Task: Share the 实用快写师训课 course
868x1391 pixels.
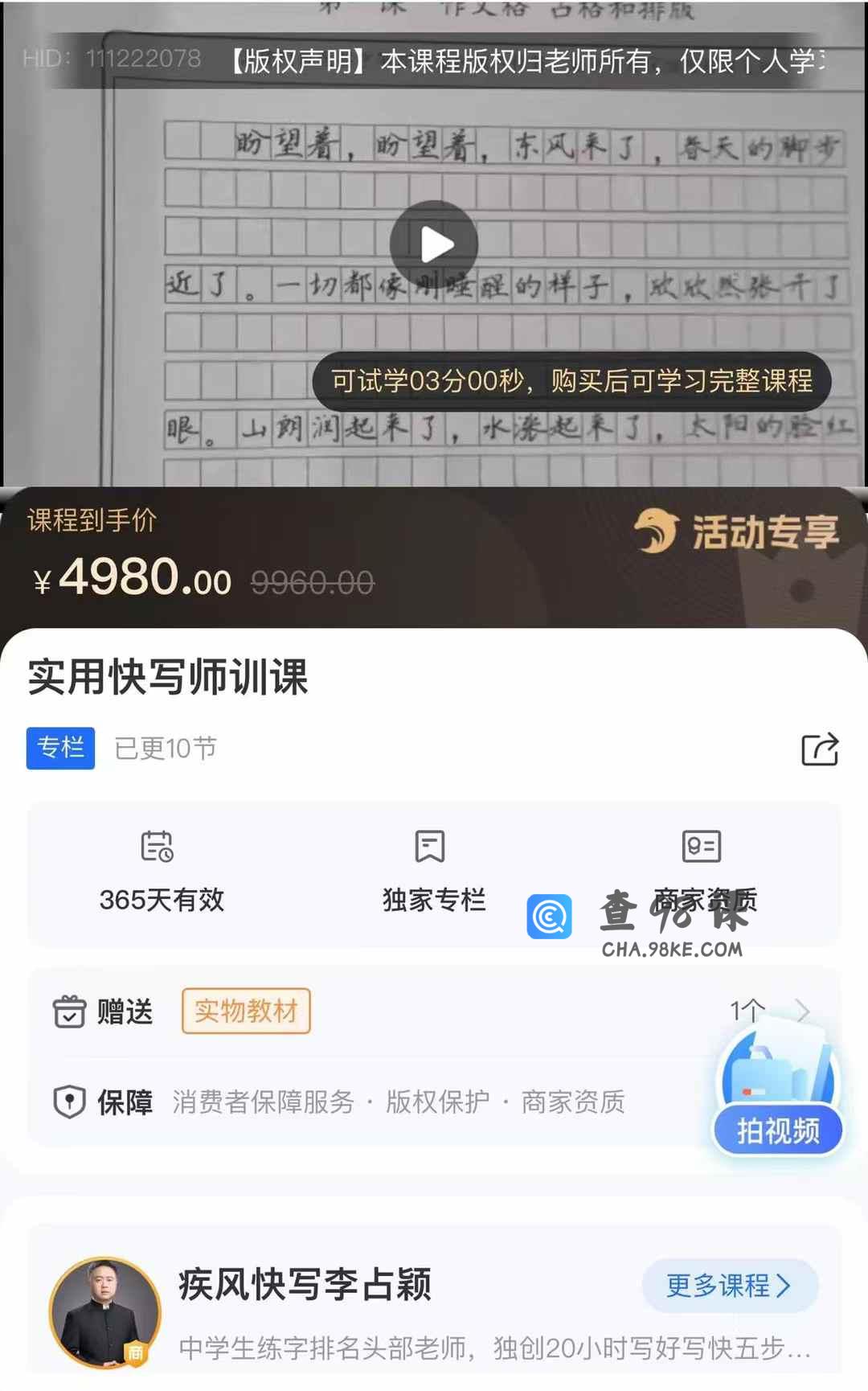Action: pyautogui.click(x=820, y=749)
